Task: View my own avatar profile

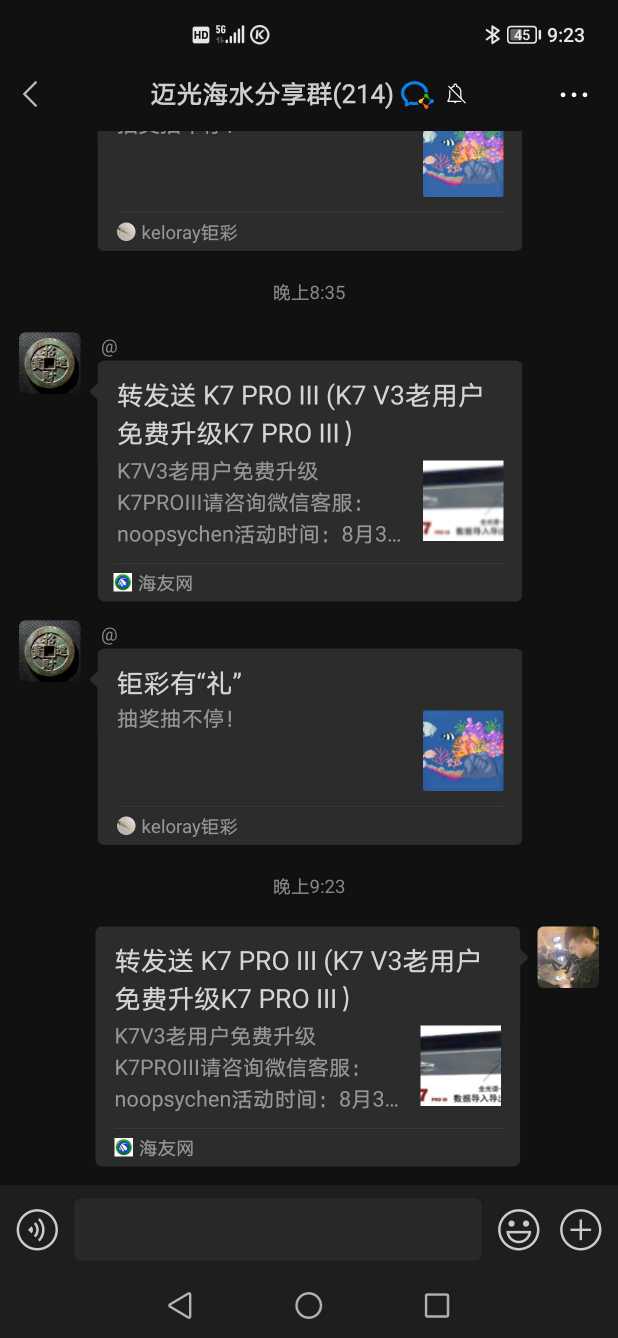Action: point(568,957)
